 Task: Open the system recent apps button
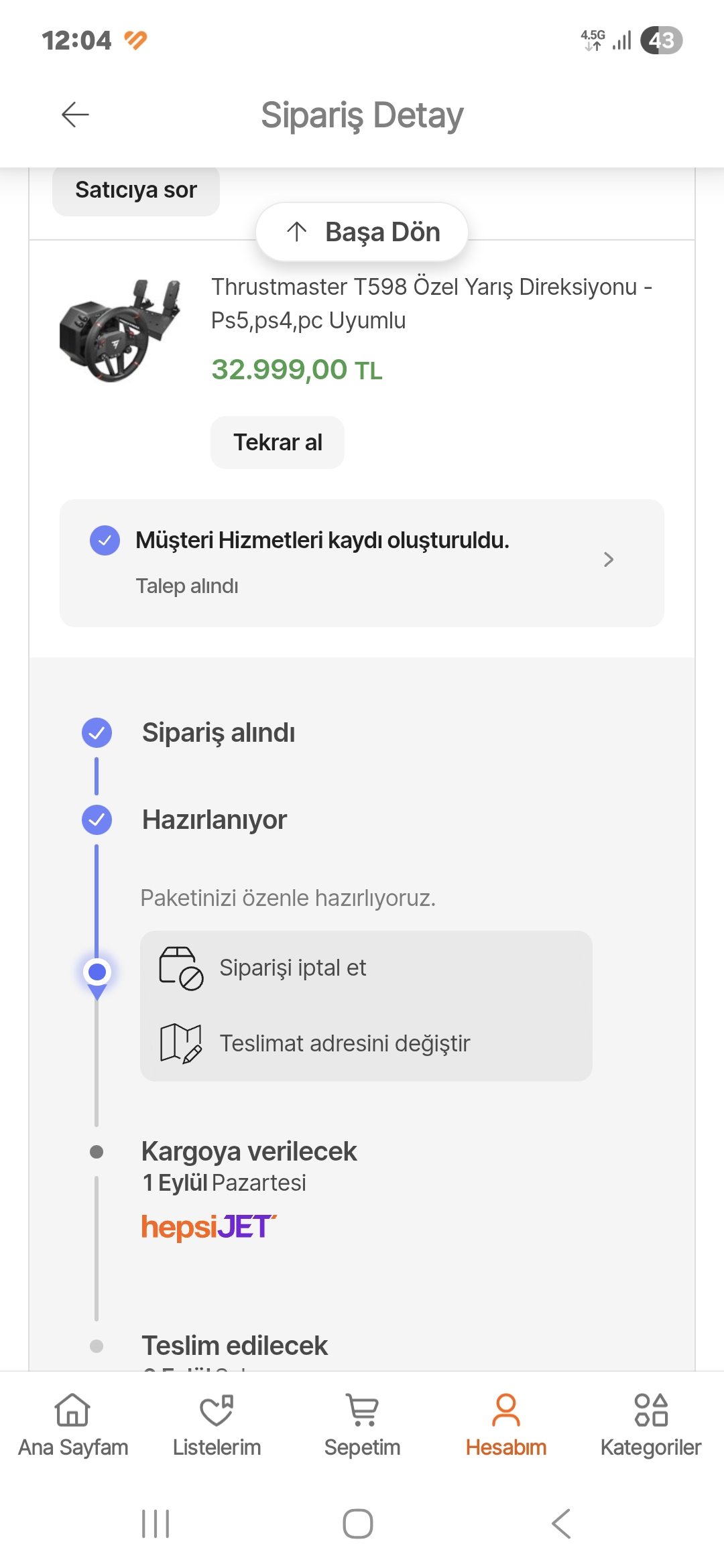(x=156, y=1524)
